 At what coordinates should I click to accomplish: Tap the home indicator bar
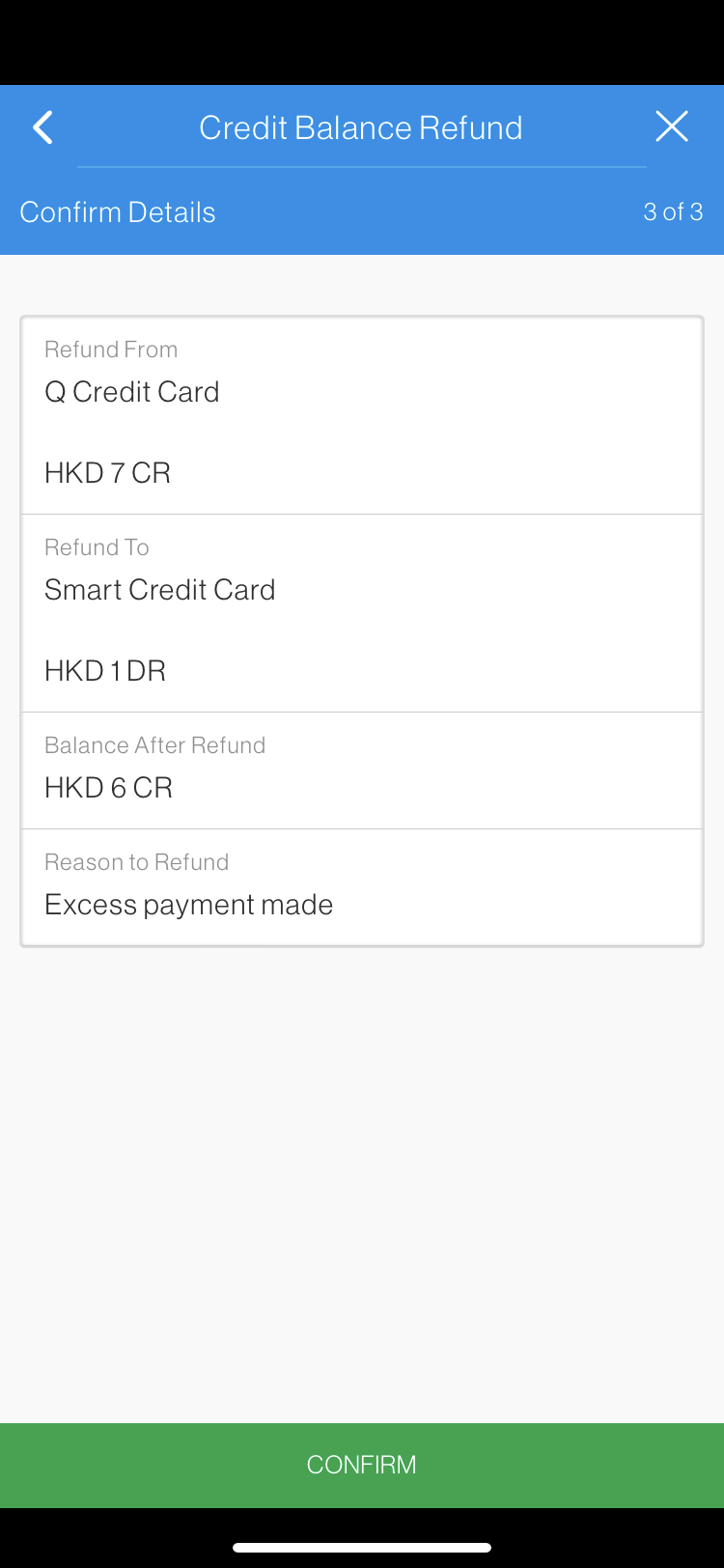[361, 1547]
